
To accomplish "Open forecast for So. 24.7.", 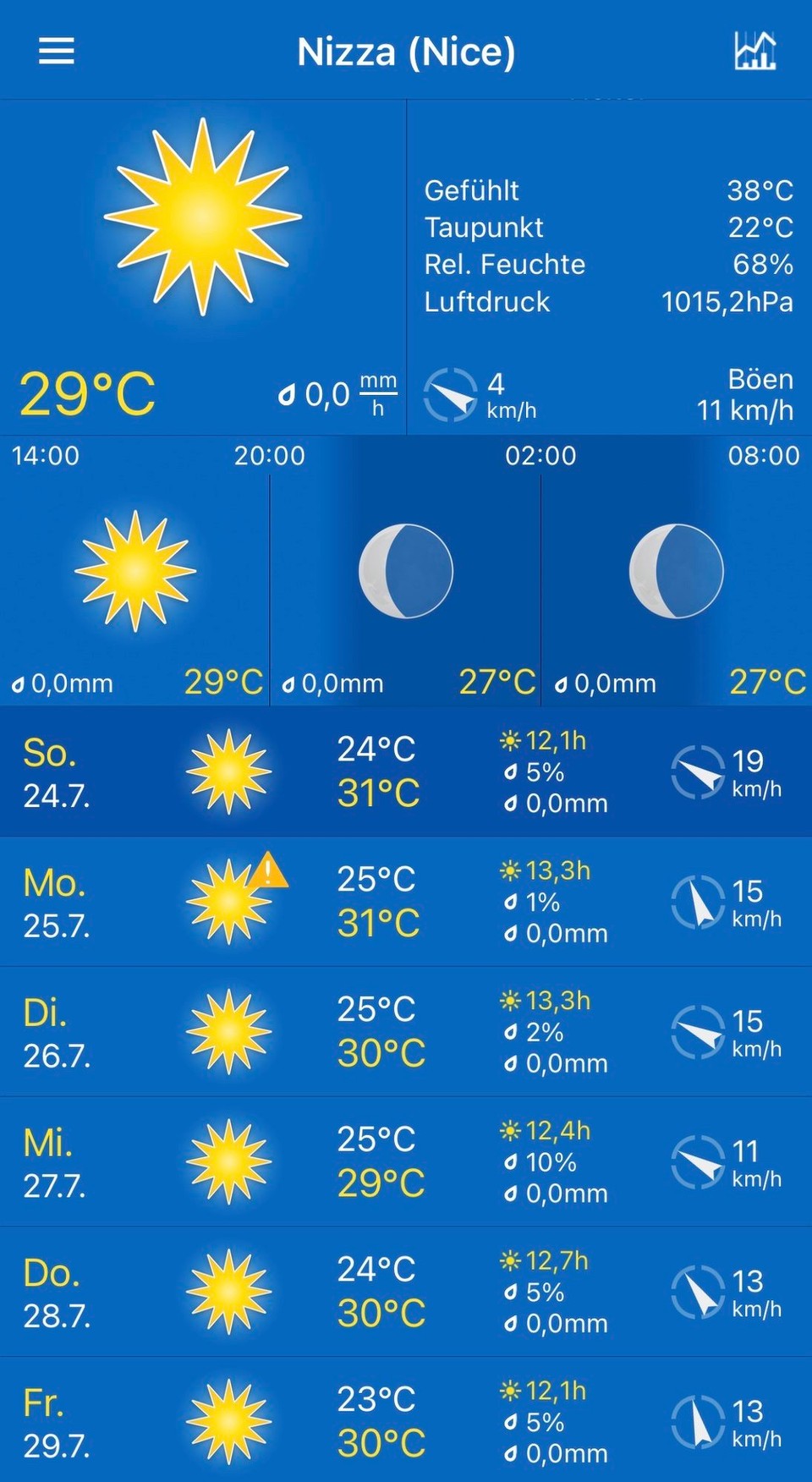I will [406, 771].
